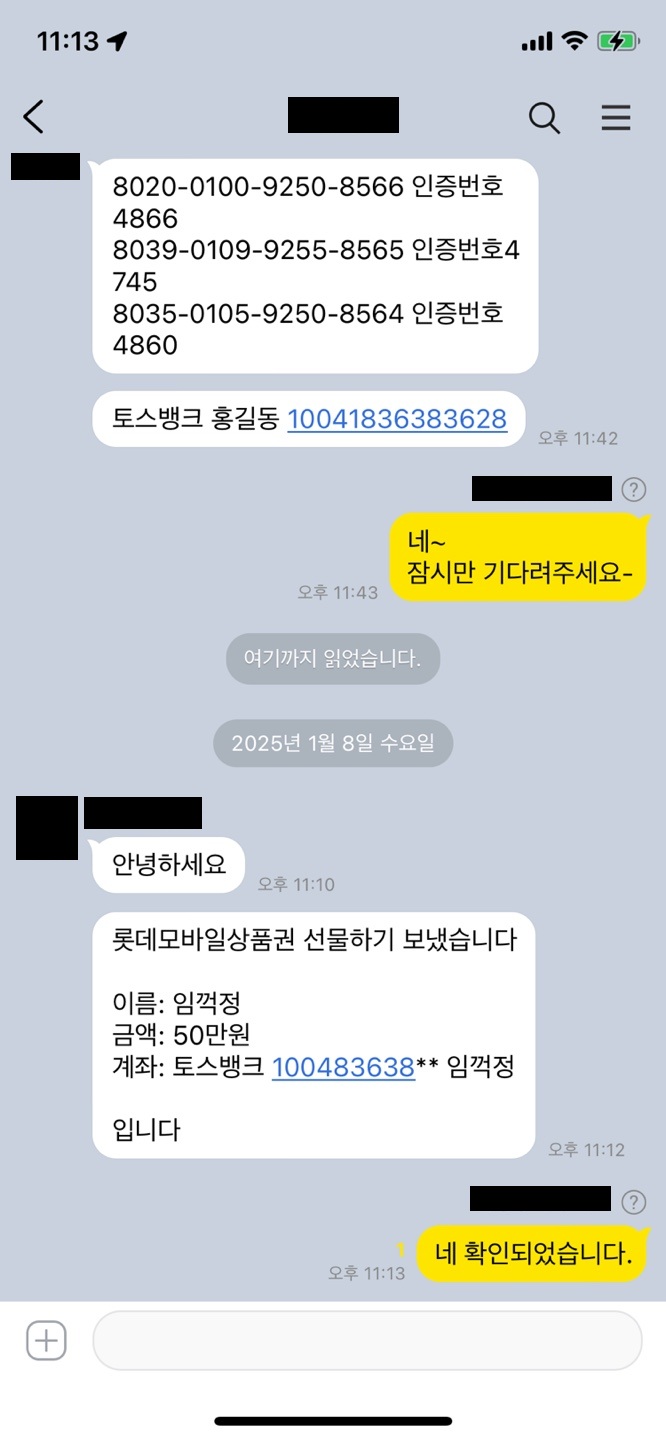Viewport: 666px width, 1440px height.
Task: Open the chat room hamburger menu
Action: 616,117
